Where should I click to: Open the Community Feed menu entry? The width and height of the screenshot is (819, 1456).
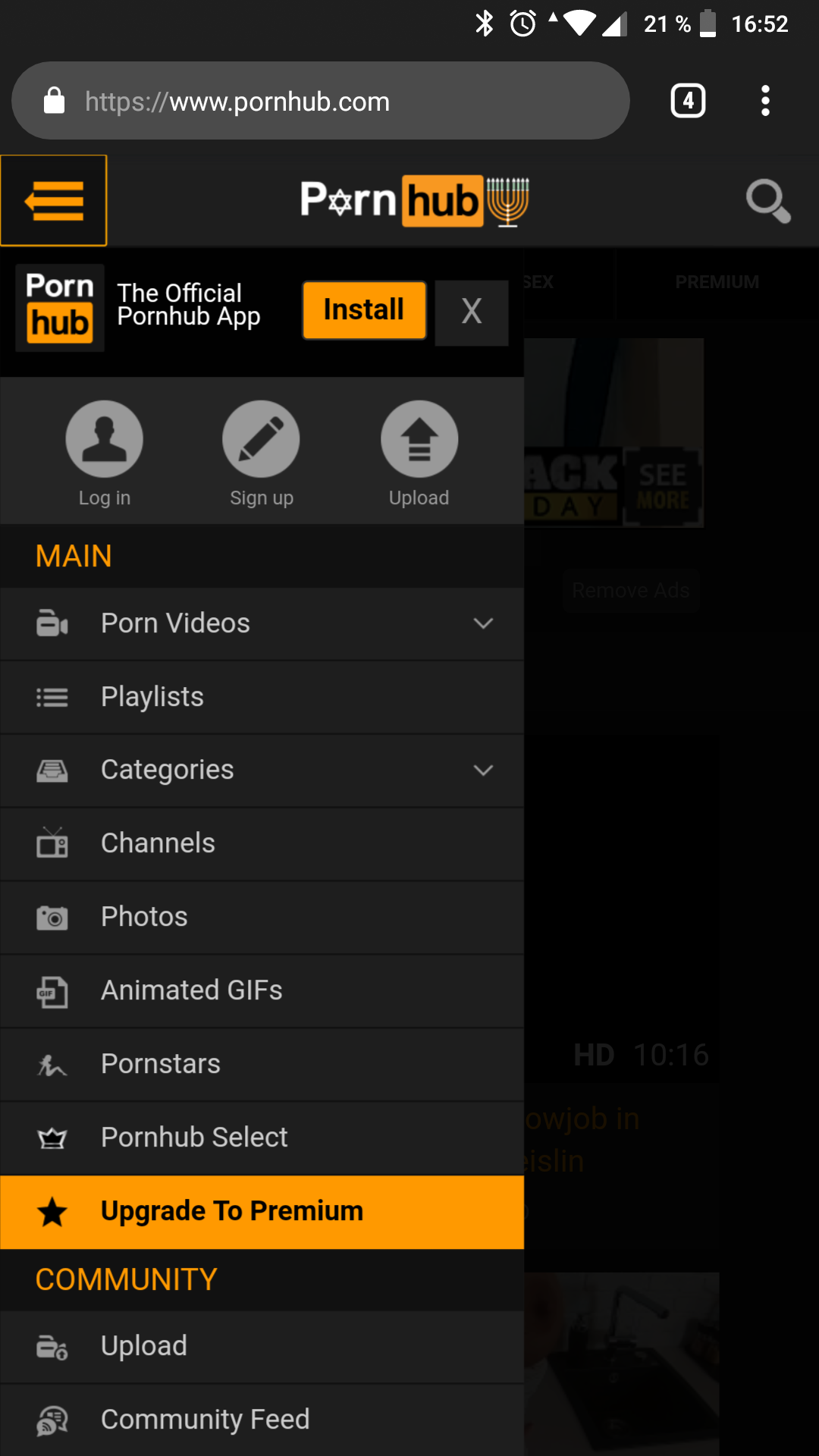tap(205, 1420)
